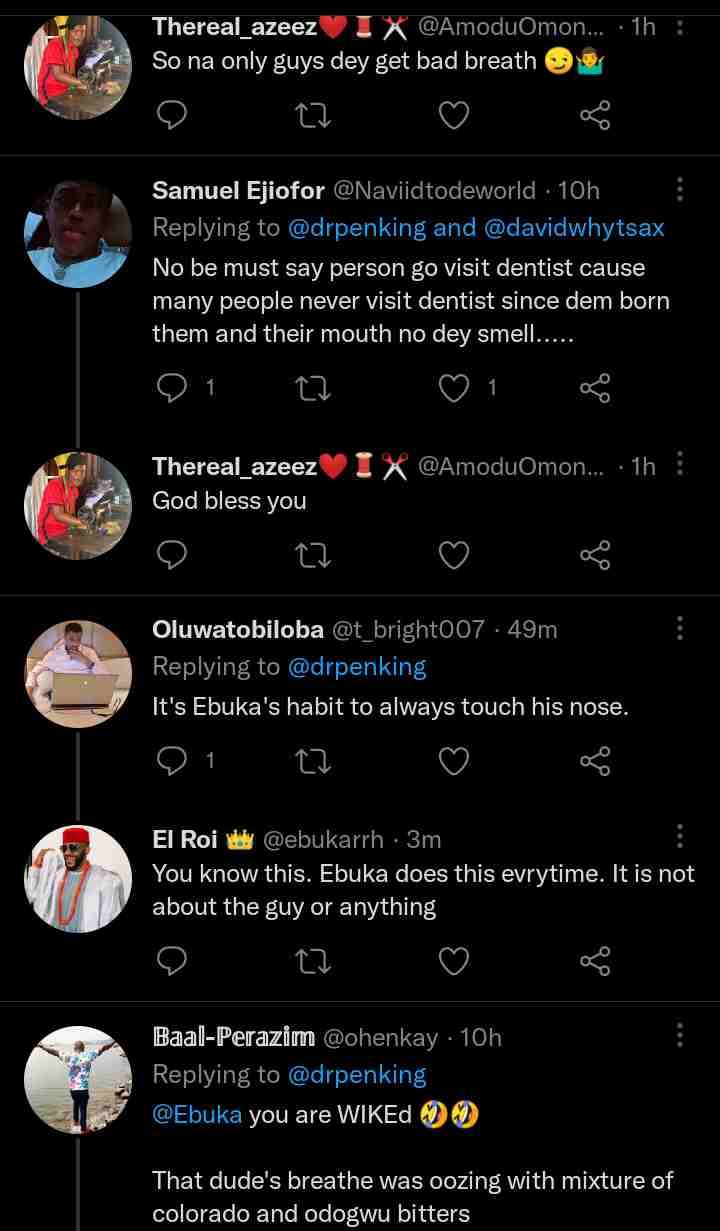Visit Samuel Ejiofor's profile via avatar
This screenshot has width=720, height=1231.
point(78,233)
